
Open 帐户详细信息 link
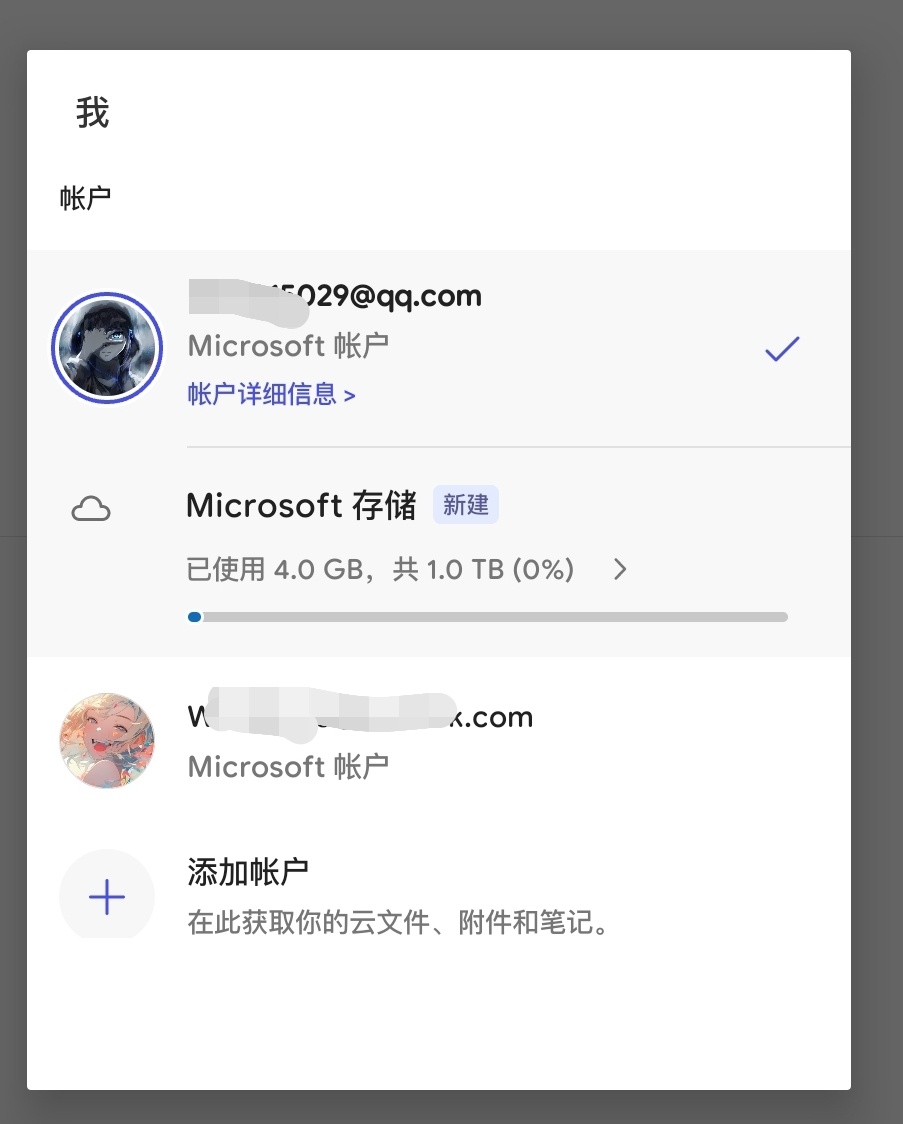coord(271,394)
